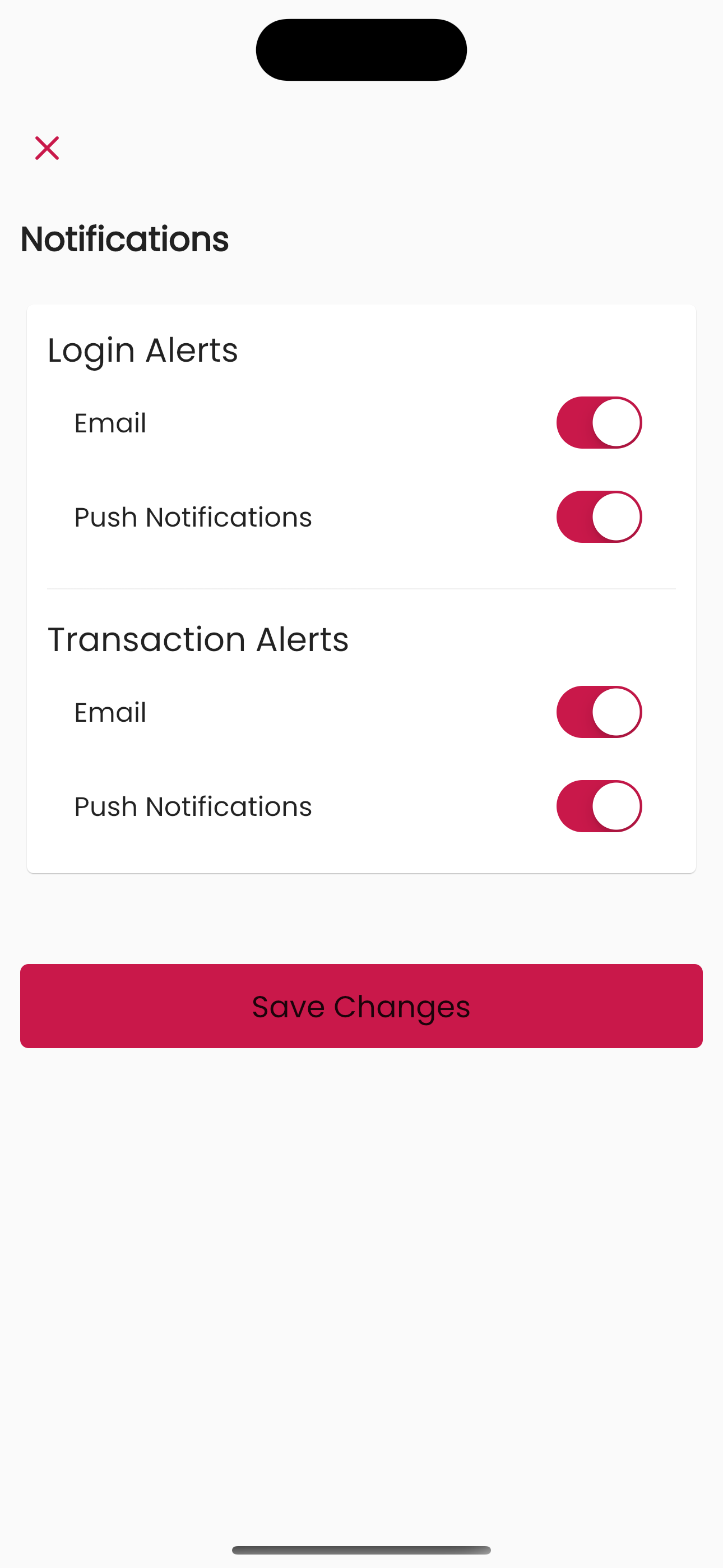Switch off Push Notifications for Transaction Alerts
This screenshot has width=723, height=1568.
coord(599,806)
